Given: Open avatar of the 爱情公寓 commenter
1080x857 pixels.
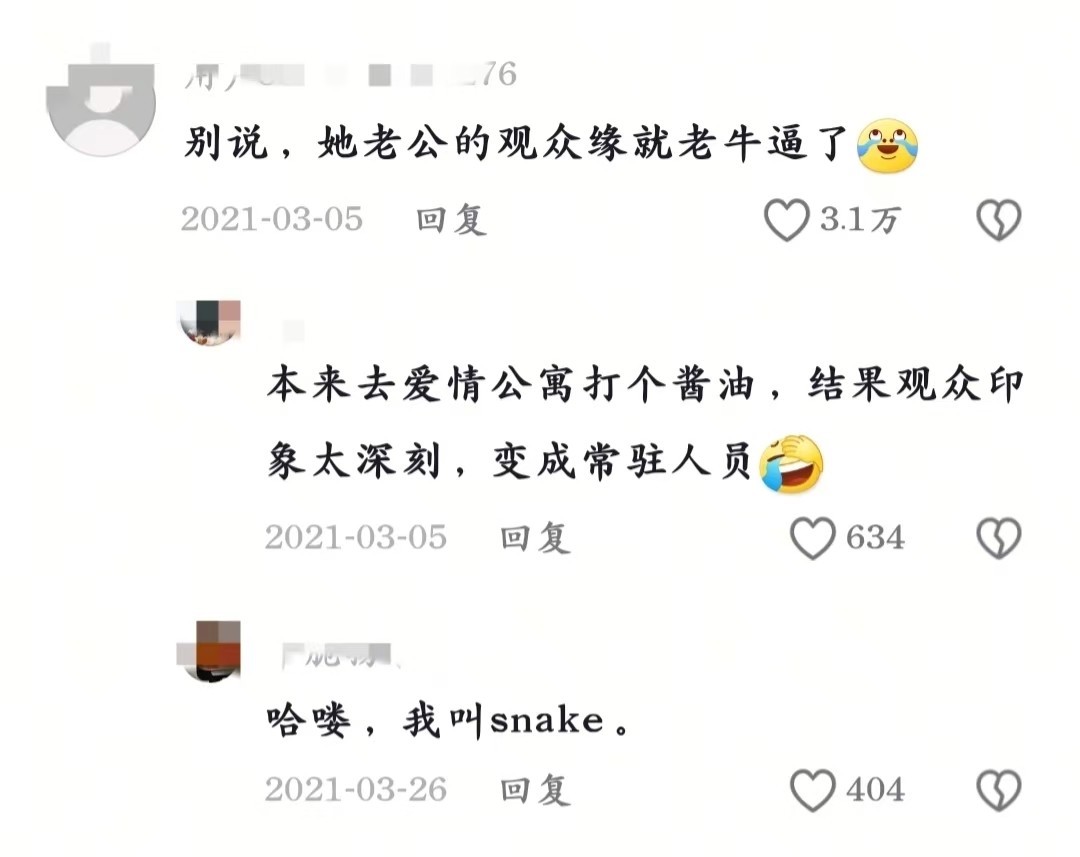Looking at the screenshot, I should (209, 322).
